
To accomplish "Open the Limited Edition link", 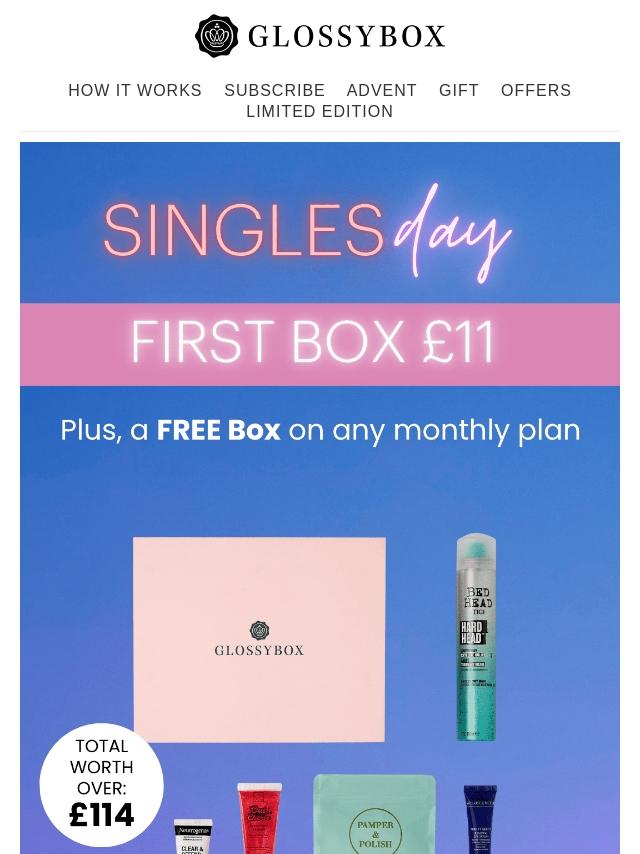I will pyautogui.click(x=320, y=111).
